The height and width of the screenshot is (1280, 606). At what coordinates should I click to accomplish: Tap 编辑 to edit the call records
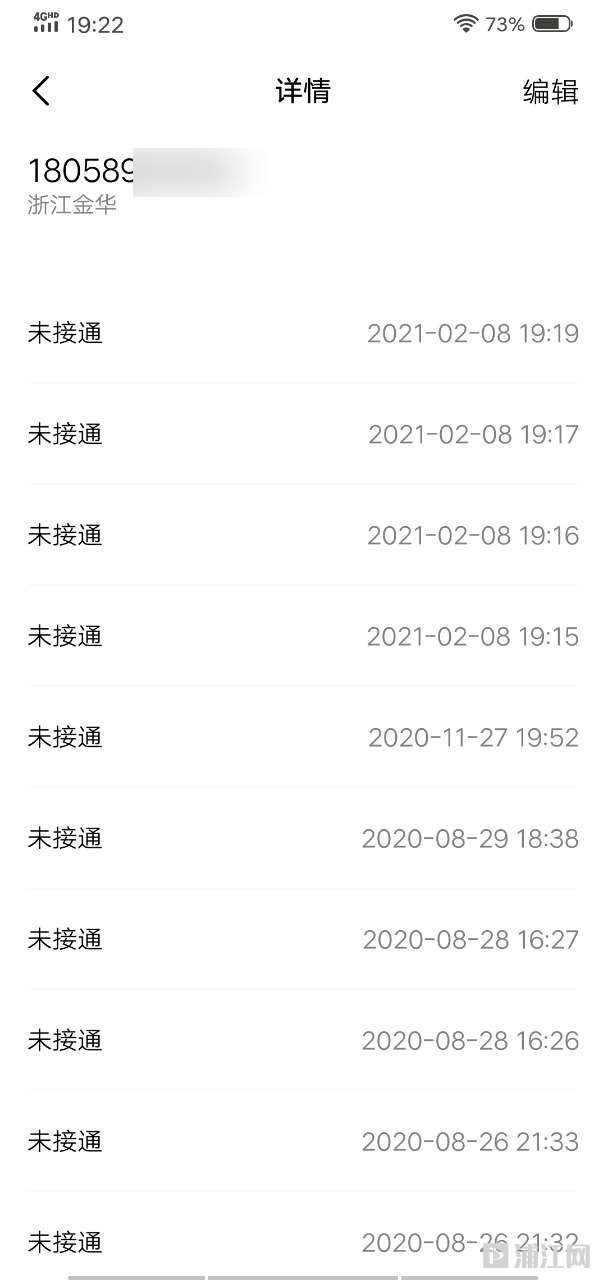tap(550, 92)
